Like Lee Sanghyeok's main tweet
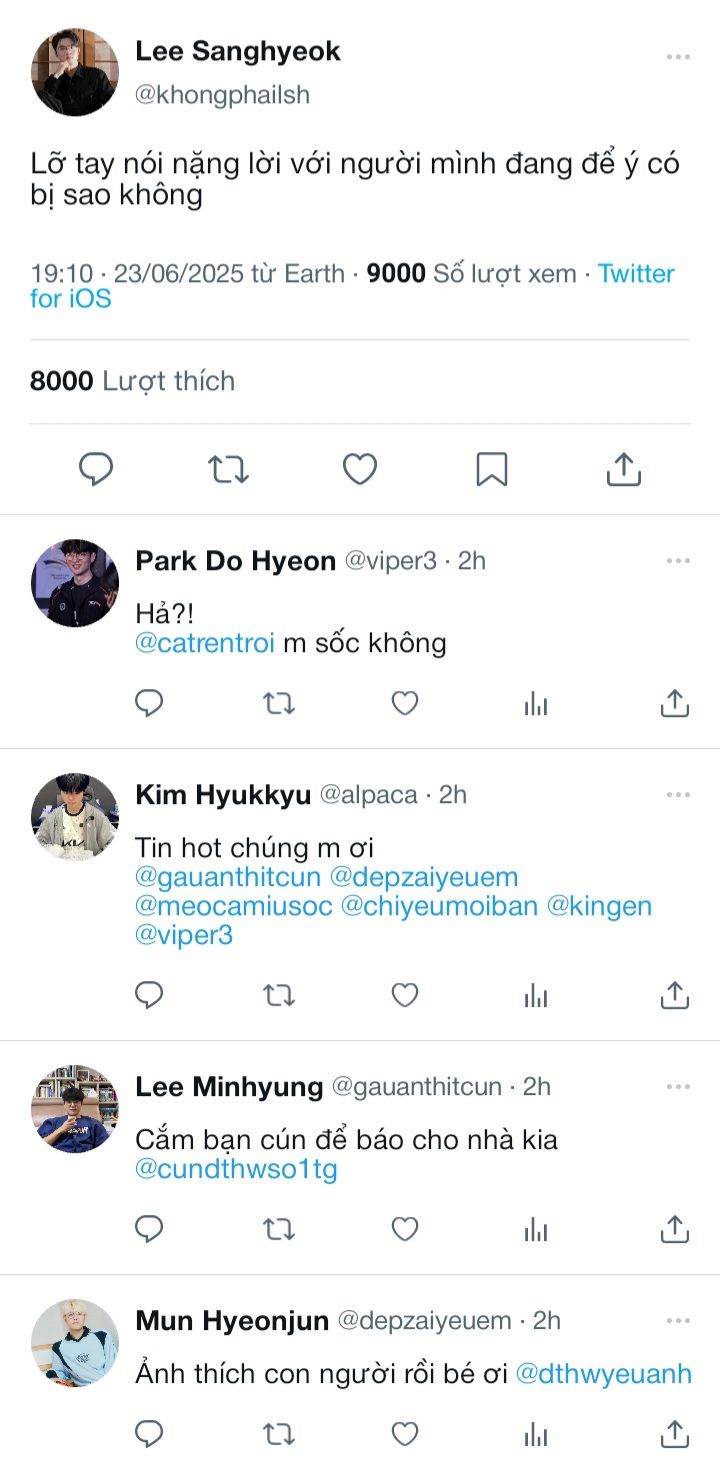 pos(360,468)
